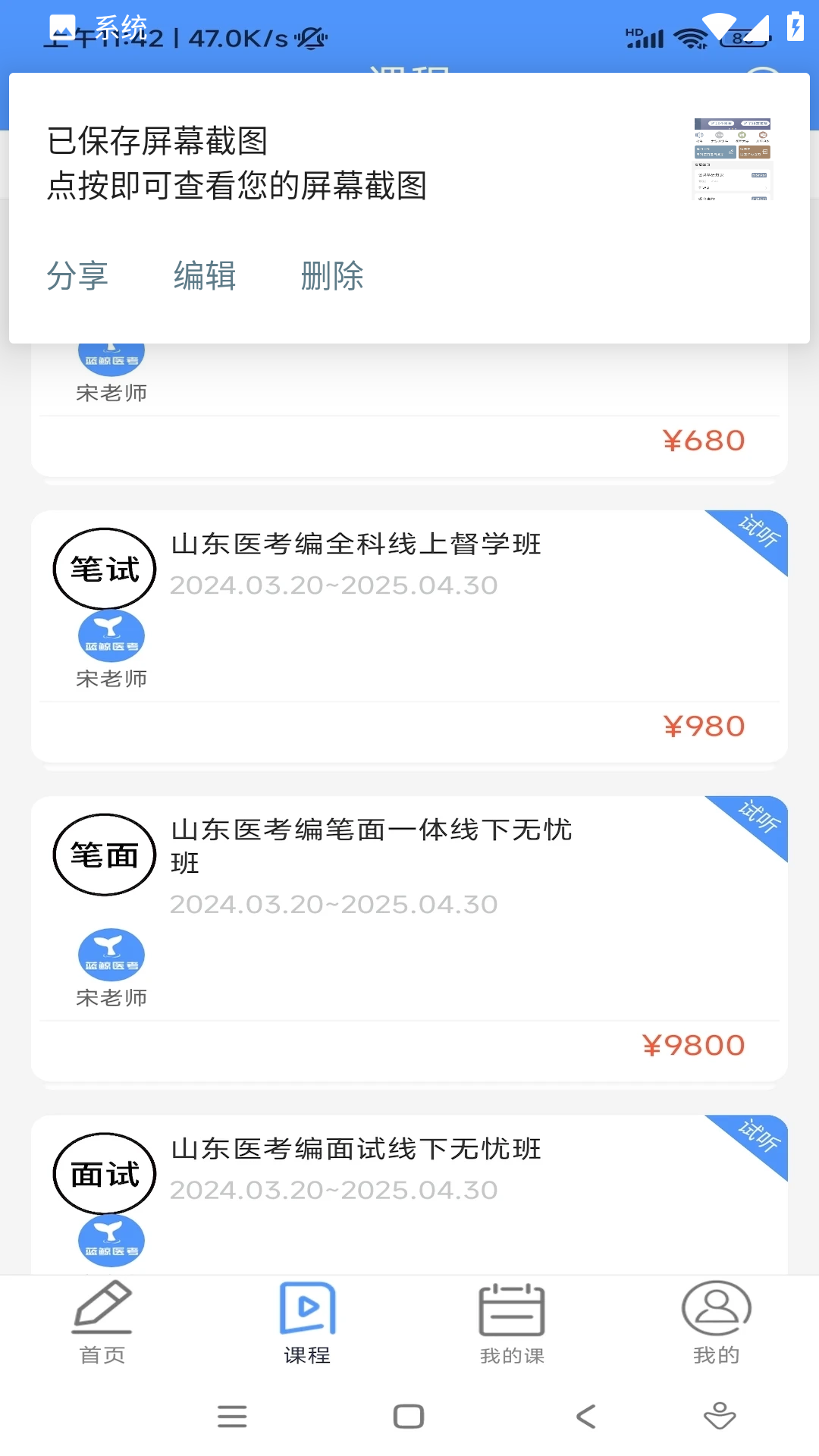Open the screenshot preview thumbnail
The height and width of the screenshot is (1456, 819).
click(x=732, y=159)
